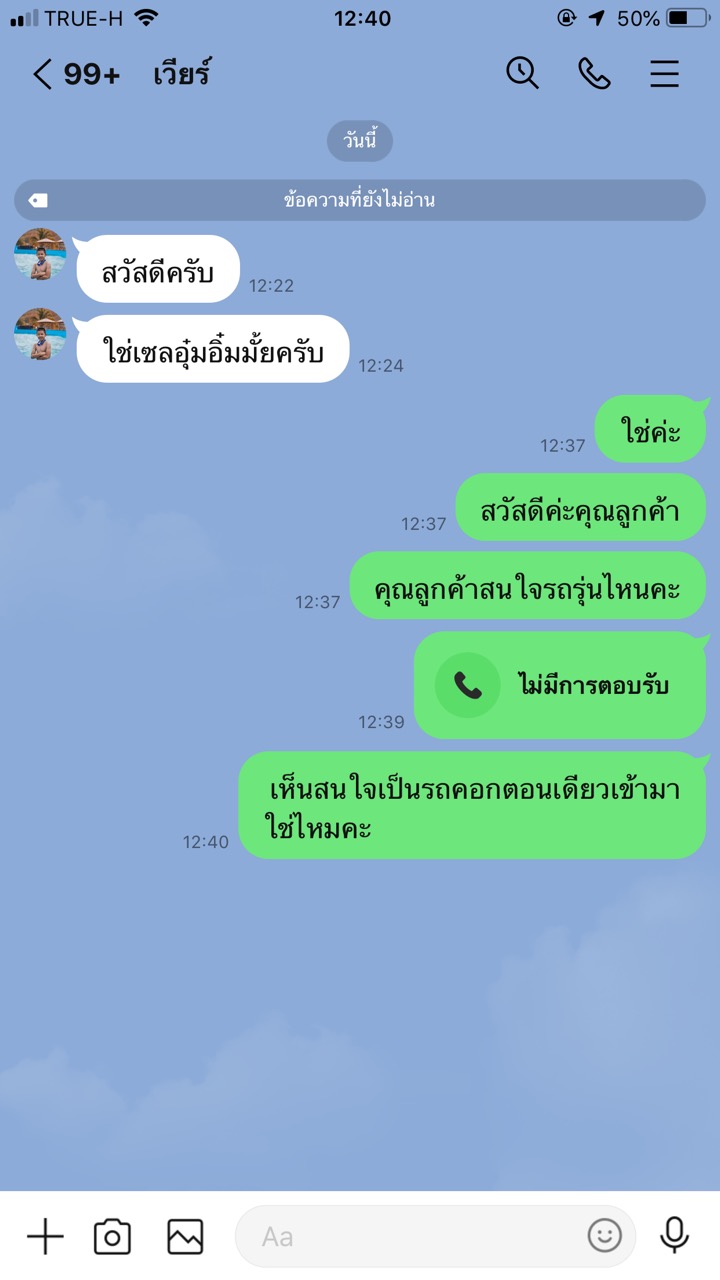
Task: Open the photo gallery picker
Action: 185,1237
